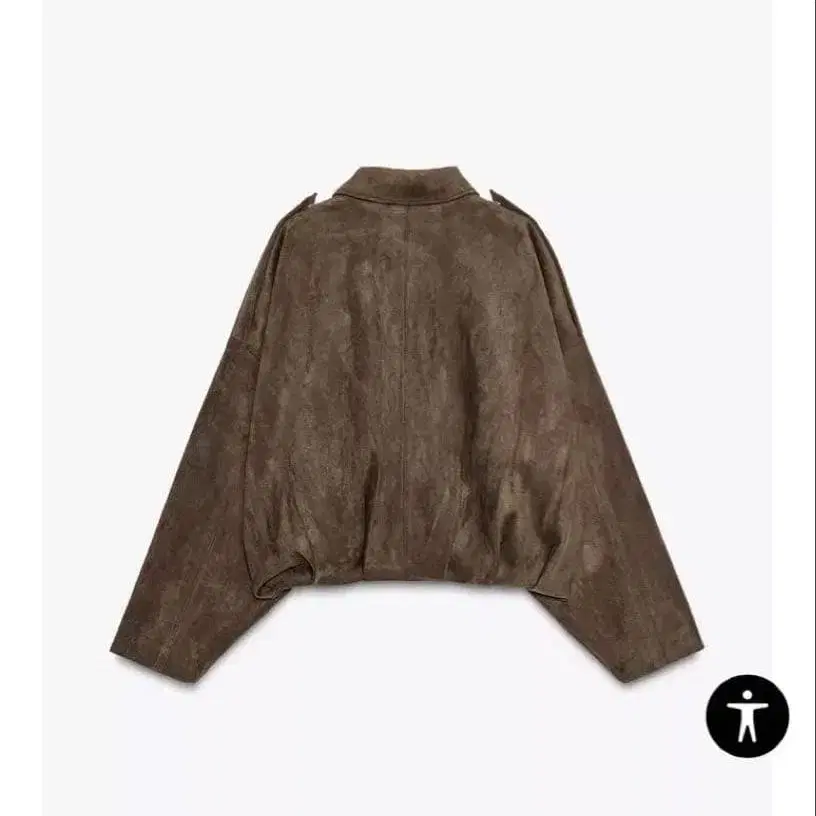Open the accessibility options button

click(747, 715)
